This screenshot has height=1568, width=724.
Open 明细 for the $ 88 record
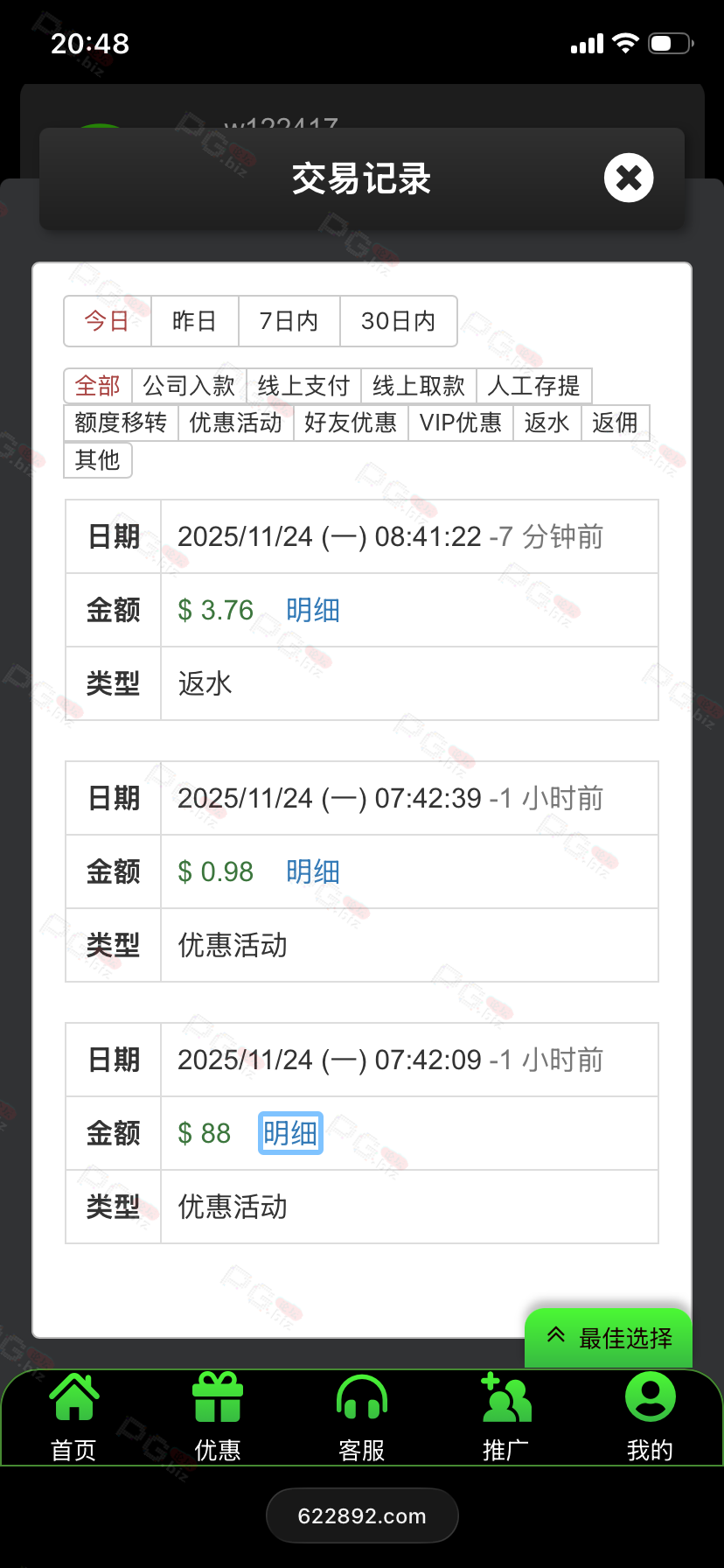coord(290,1133)
